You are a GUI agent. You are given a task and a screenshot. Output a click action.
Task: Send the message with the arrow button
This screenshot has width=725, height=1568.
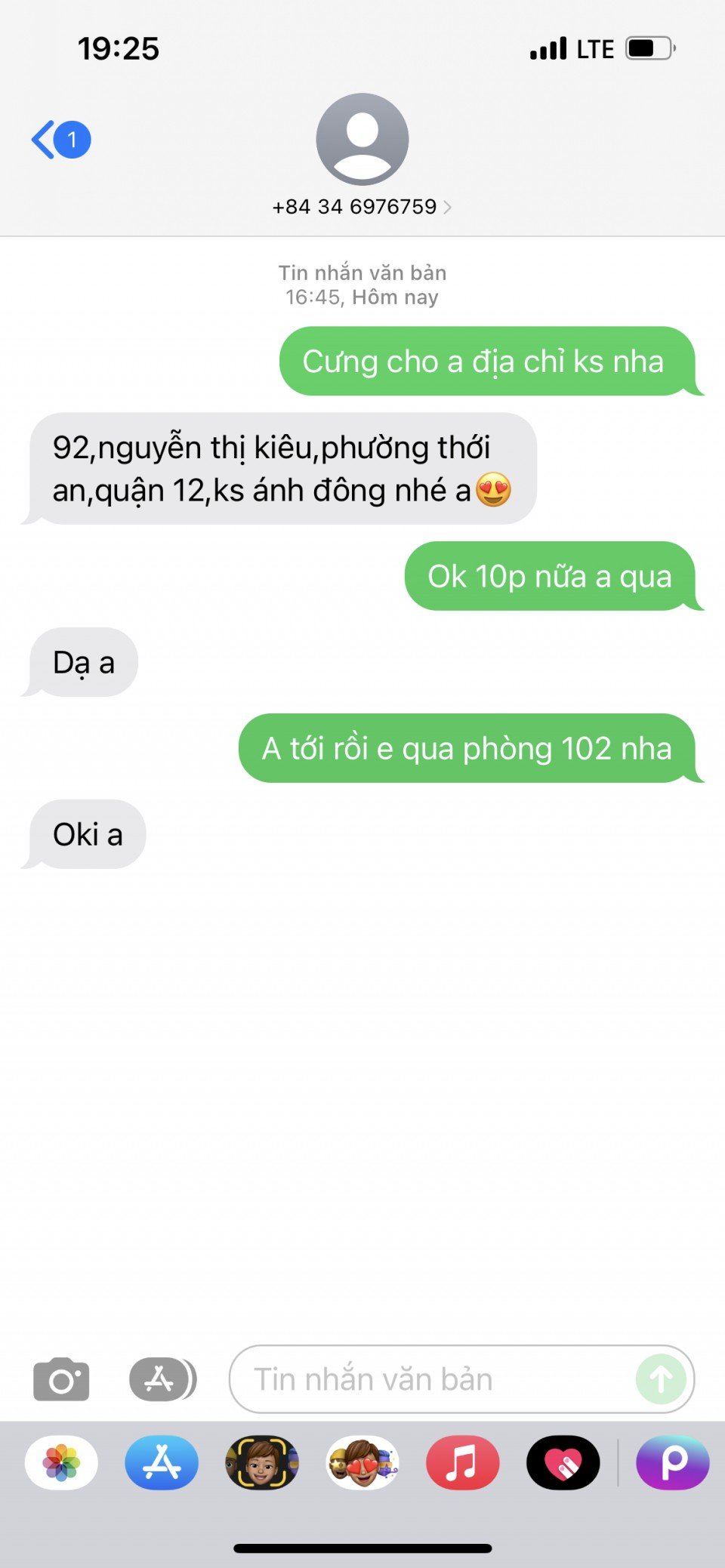[x=661, y=1379]
